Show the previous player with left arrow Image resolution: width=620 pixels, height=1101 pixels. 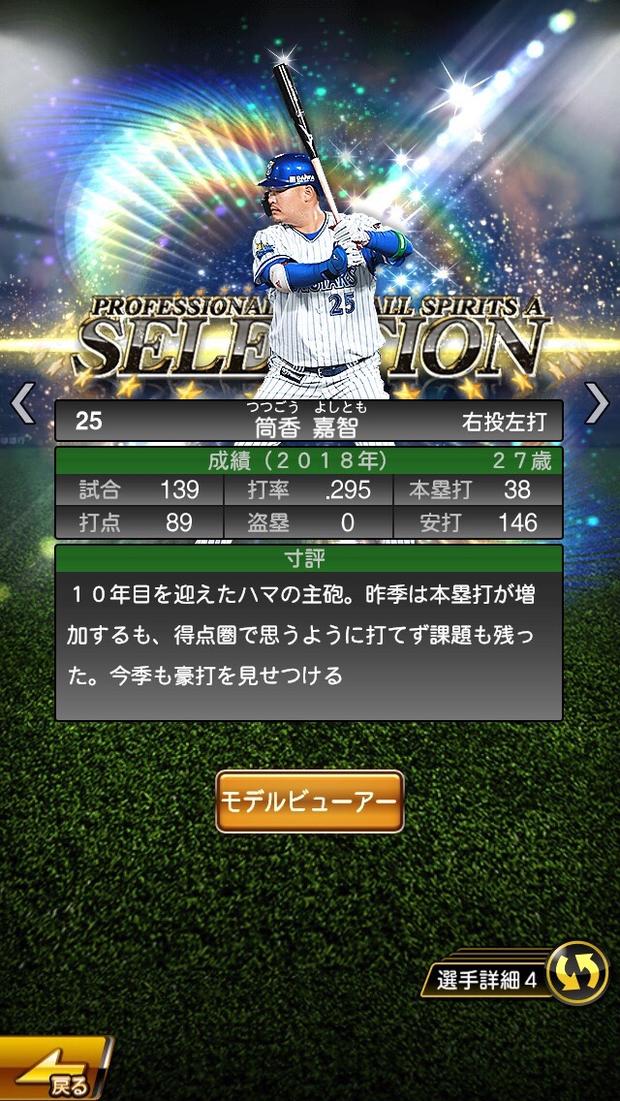coord(22,404)
